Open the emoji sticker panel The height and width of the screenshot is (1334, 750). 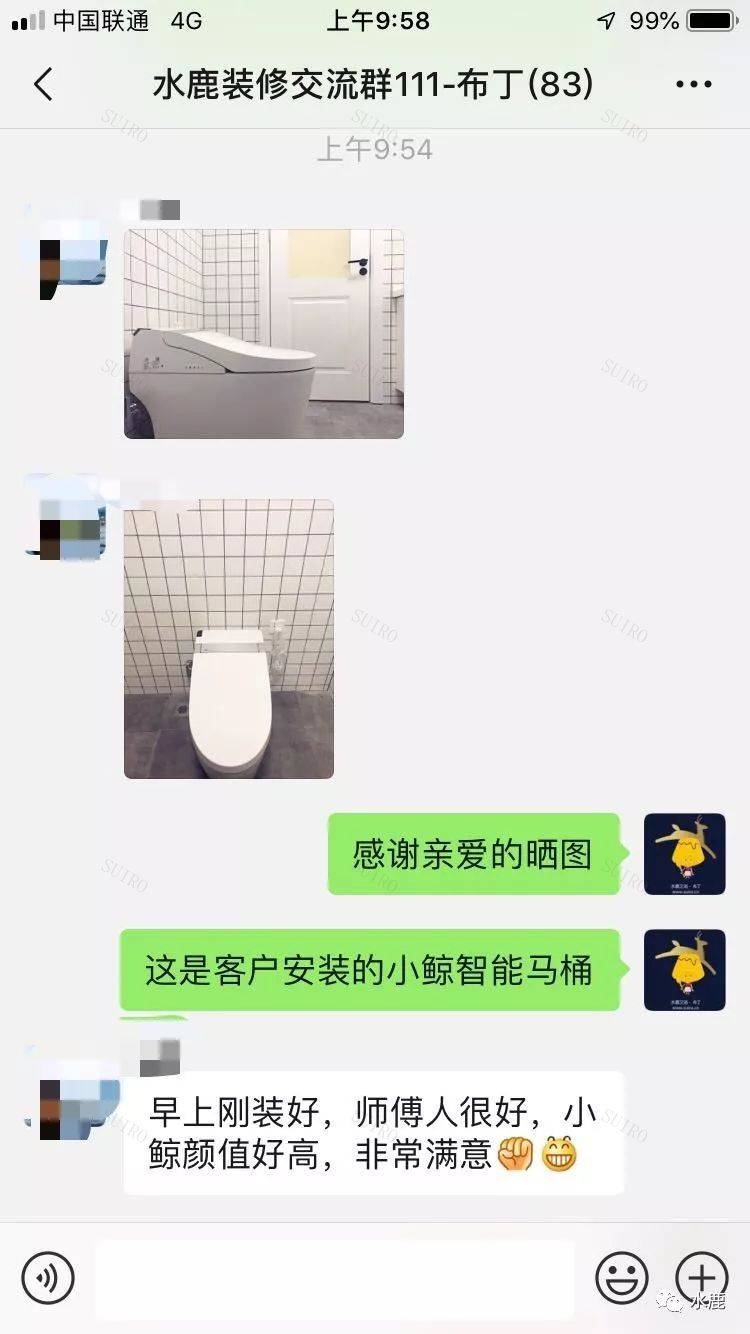[x=621, y=1277]
